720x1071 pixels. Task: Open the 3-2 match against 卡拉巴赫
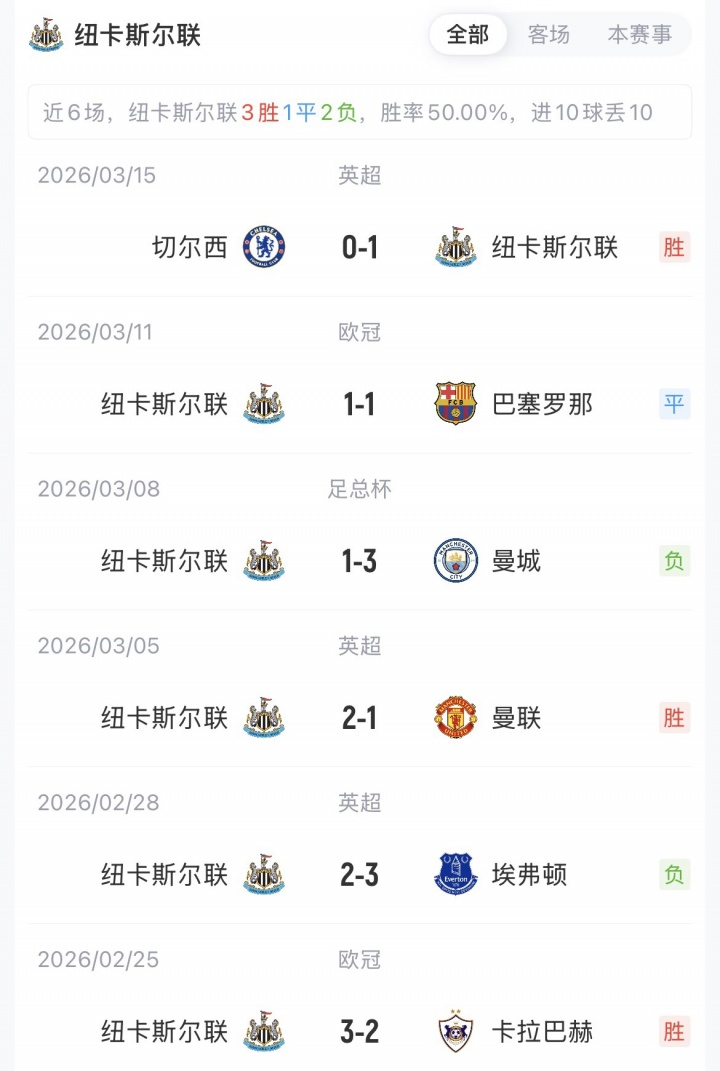(x=360, y=1031)
